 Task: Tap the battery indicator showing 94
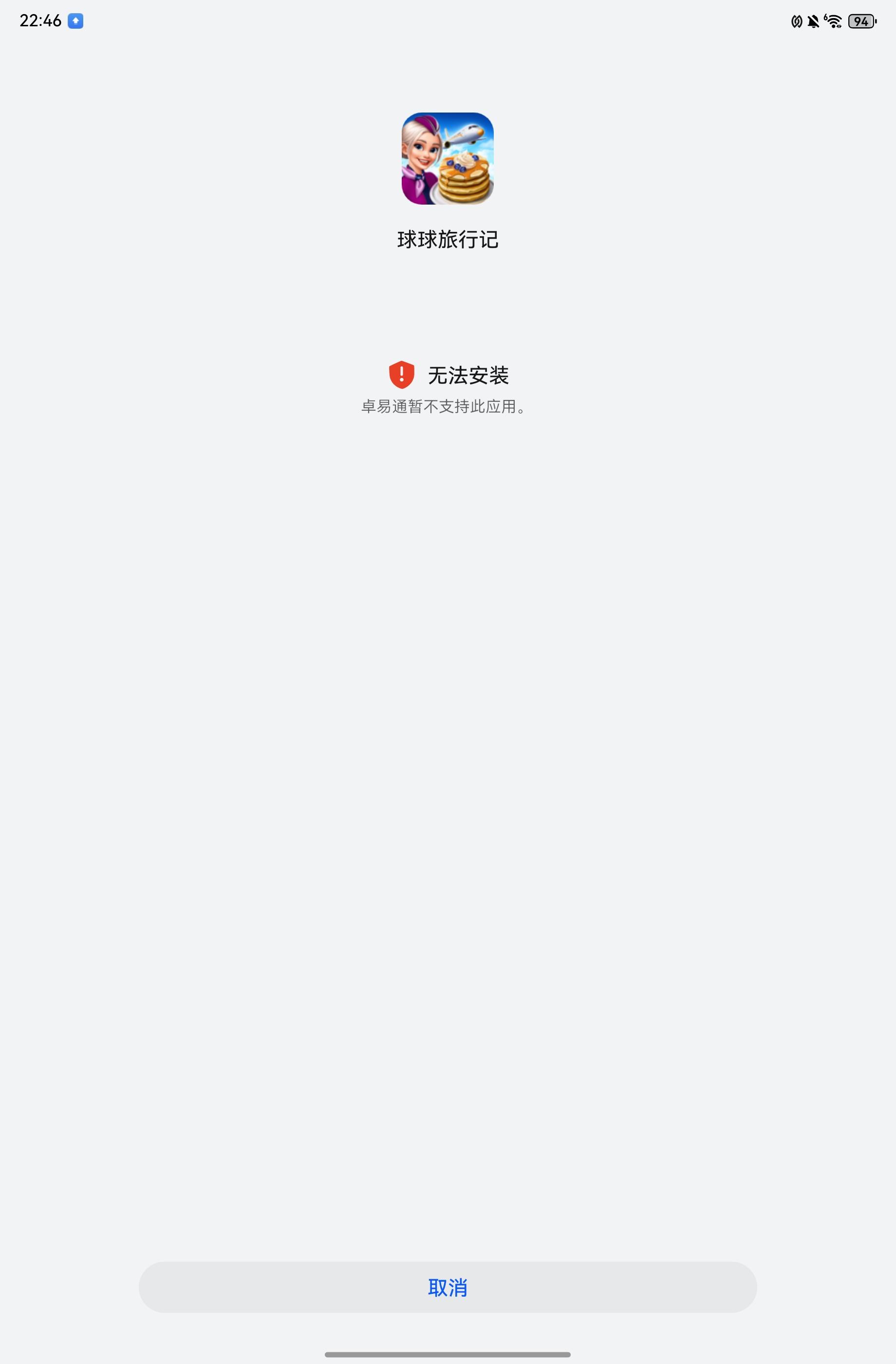point(862,20)
